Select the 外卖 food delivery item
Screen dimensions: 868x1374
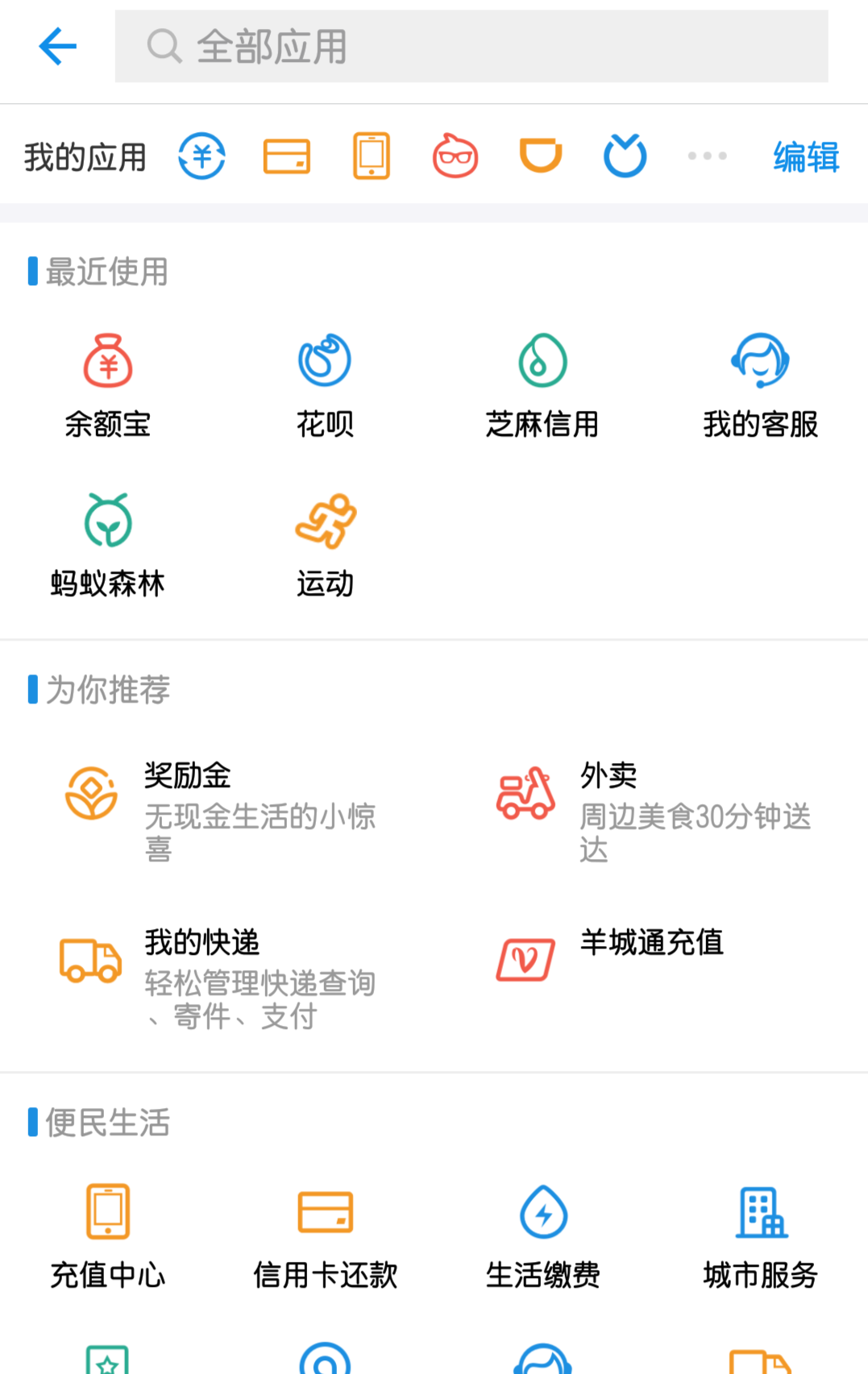tap(653, 810)
